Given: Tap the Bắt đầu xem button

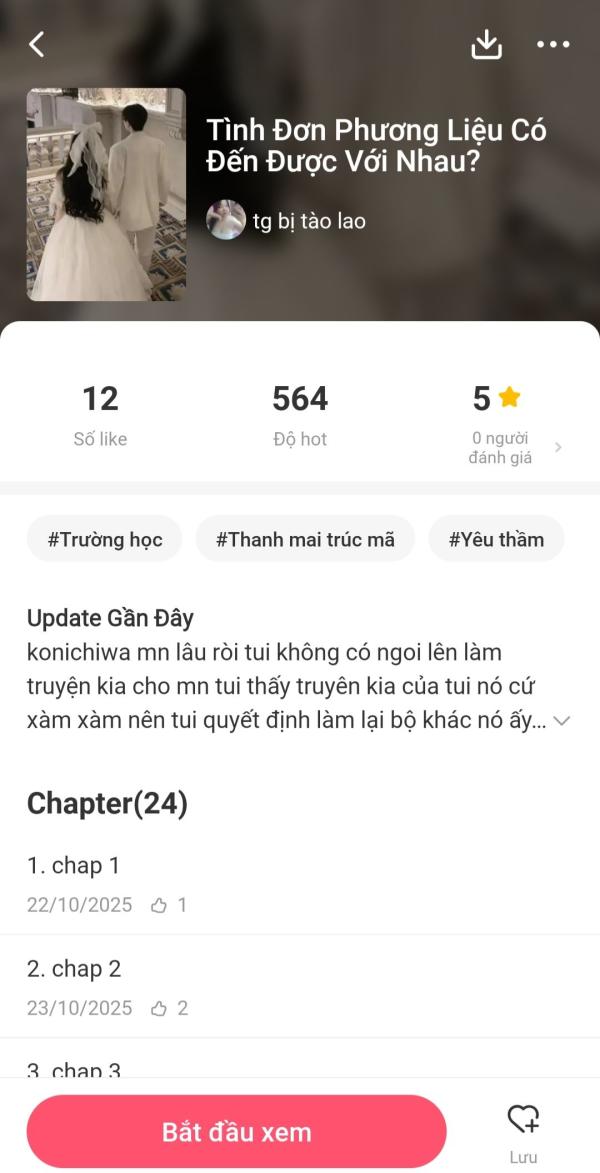Looking at the screenshot, I should (236, 1132).
